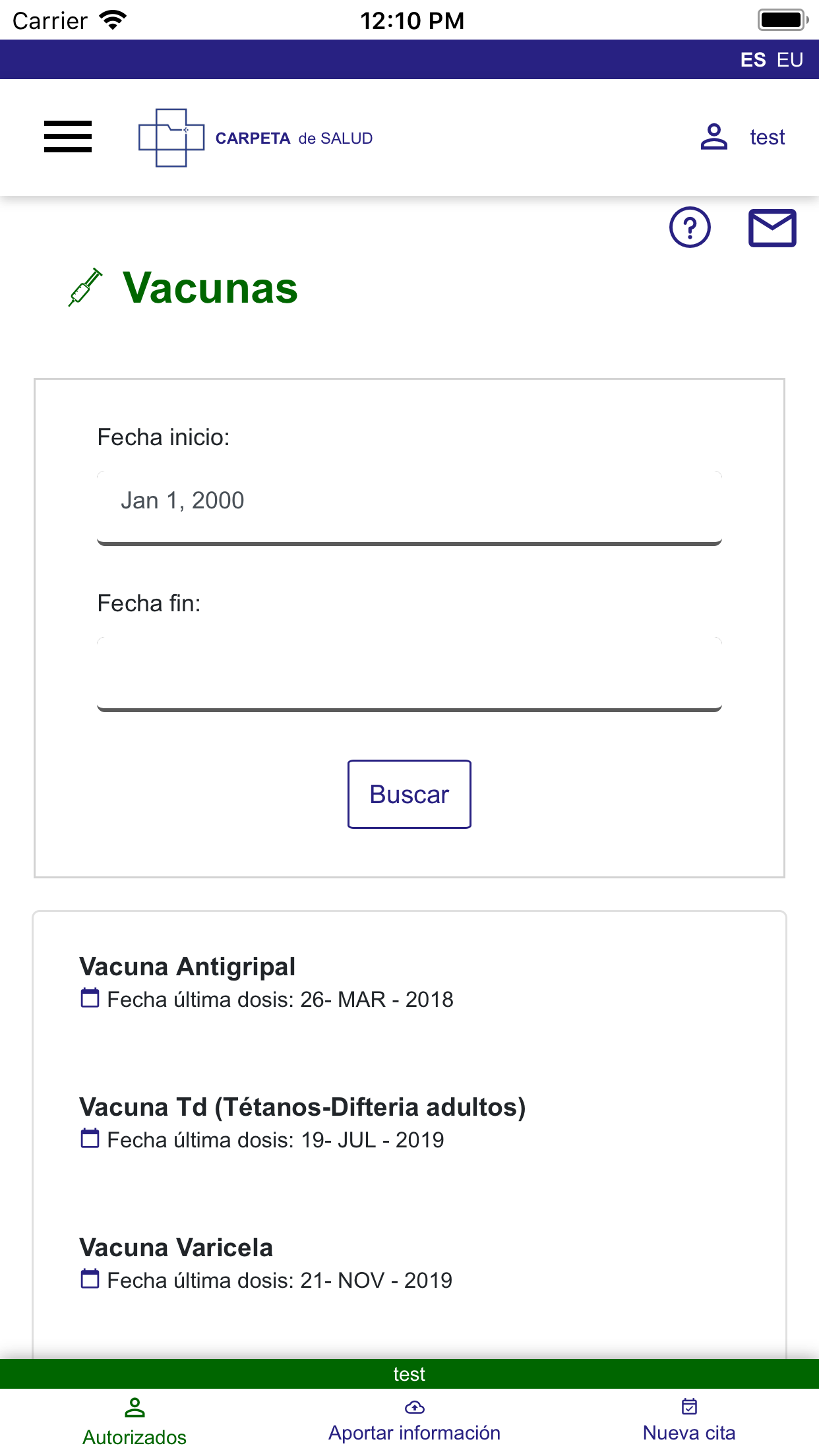Open the Fecha fin date picker
The image size is (819, 1456).
tap(409, 673)
